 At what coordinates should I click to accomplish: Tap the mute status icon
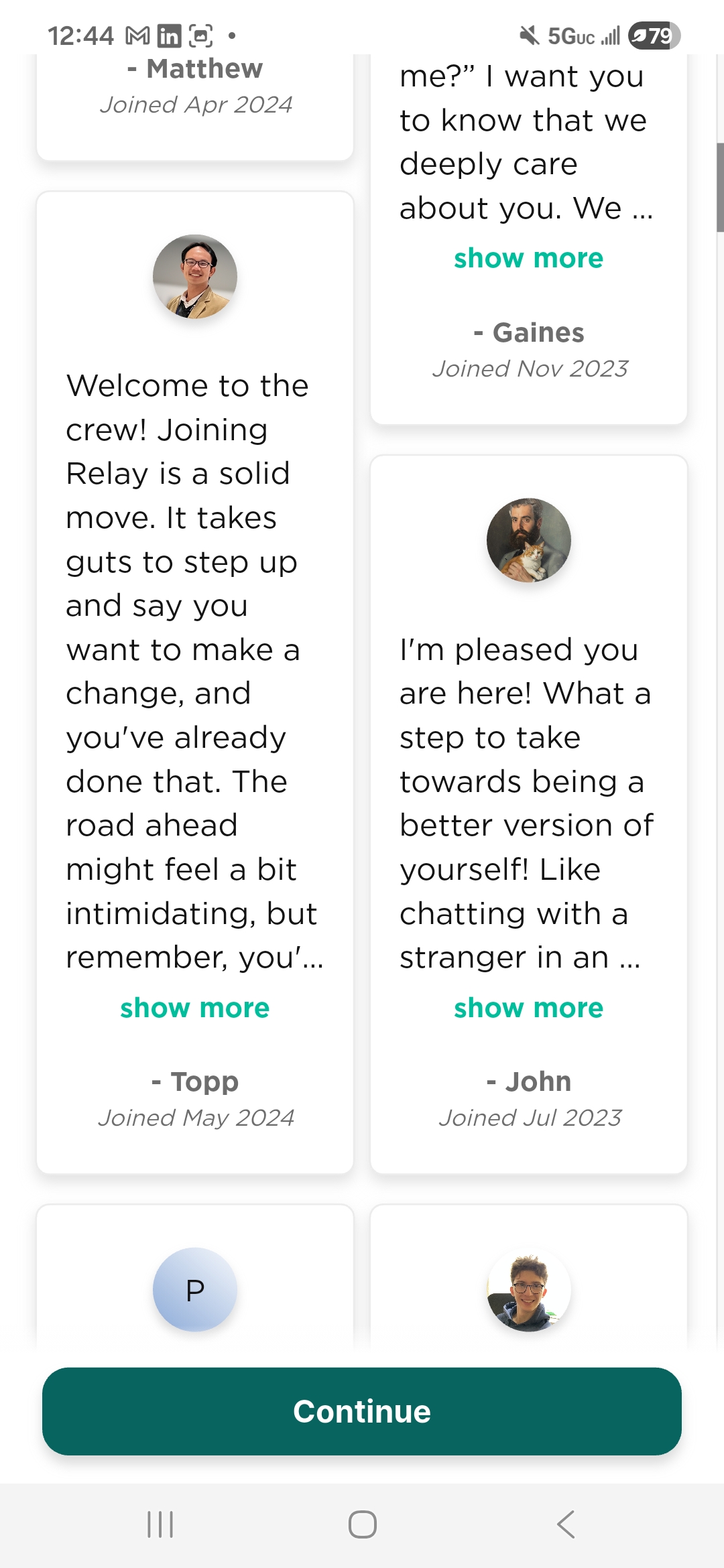click(x=529, y=36)
